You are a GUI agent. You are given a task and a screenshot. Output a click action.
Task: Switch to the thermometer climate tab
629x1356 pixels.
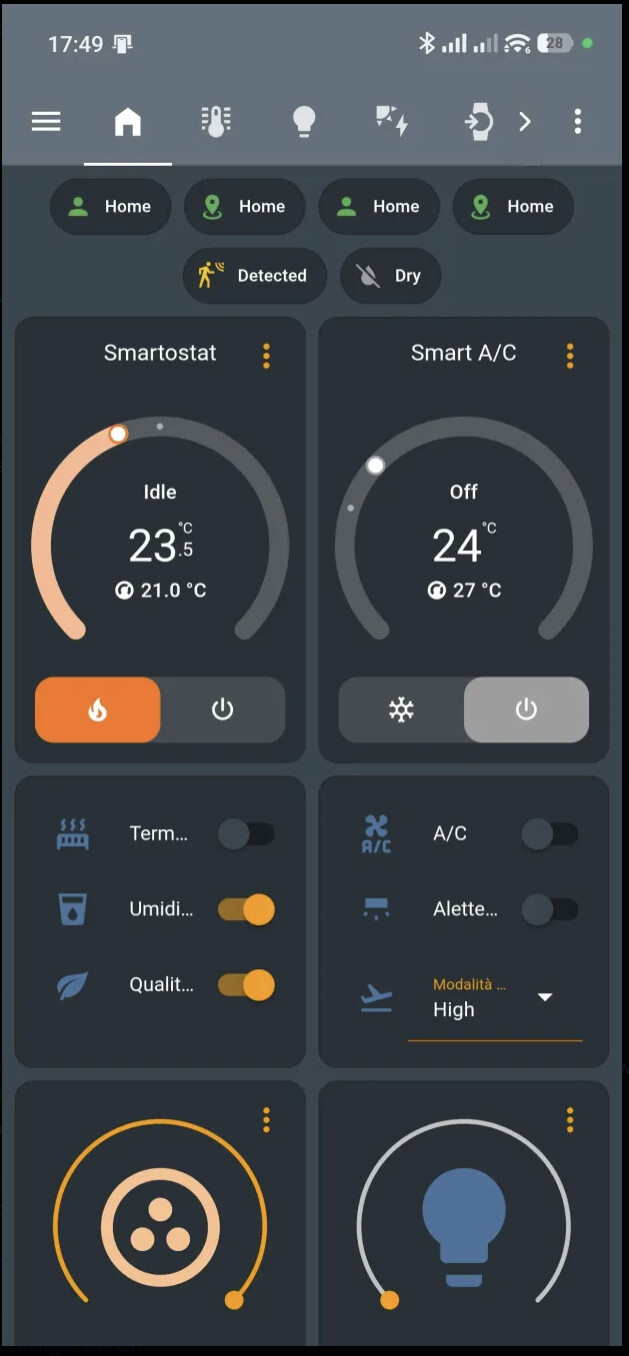click(x=215, y=122)
